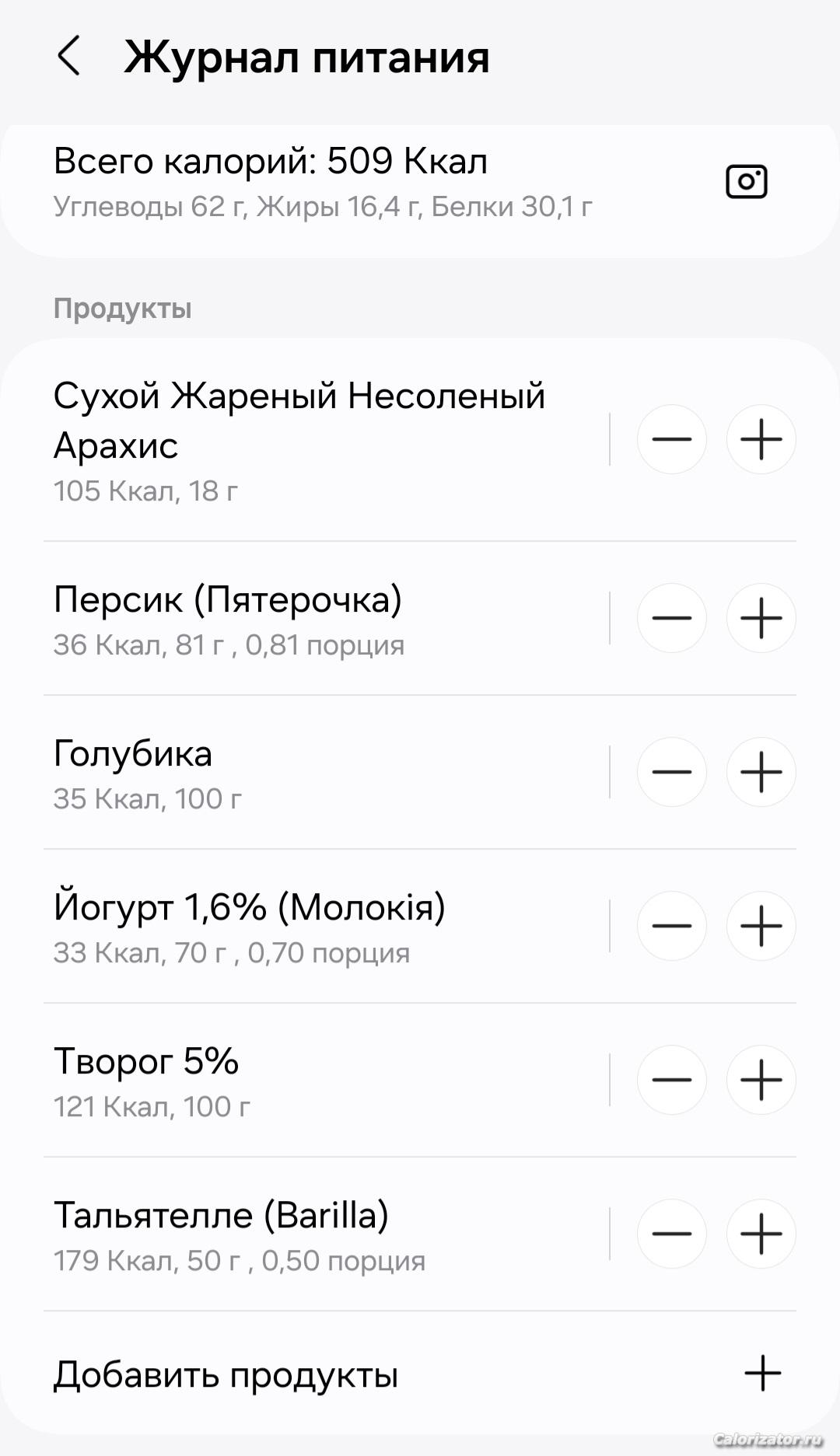This screenshot has width=840, height=1456.
Task: Increase amount of Сухой Жареный Несоленый Арахис
Action: click(761, 439)
